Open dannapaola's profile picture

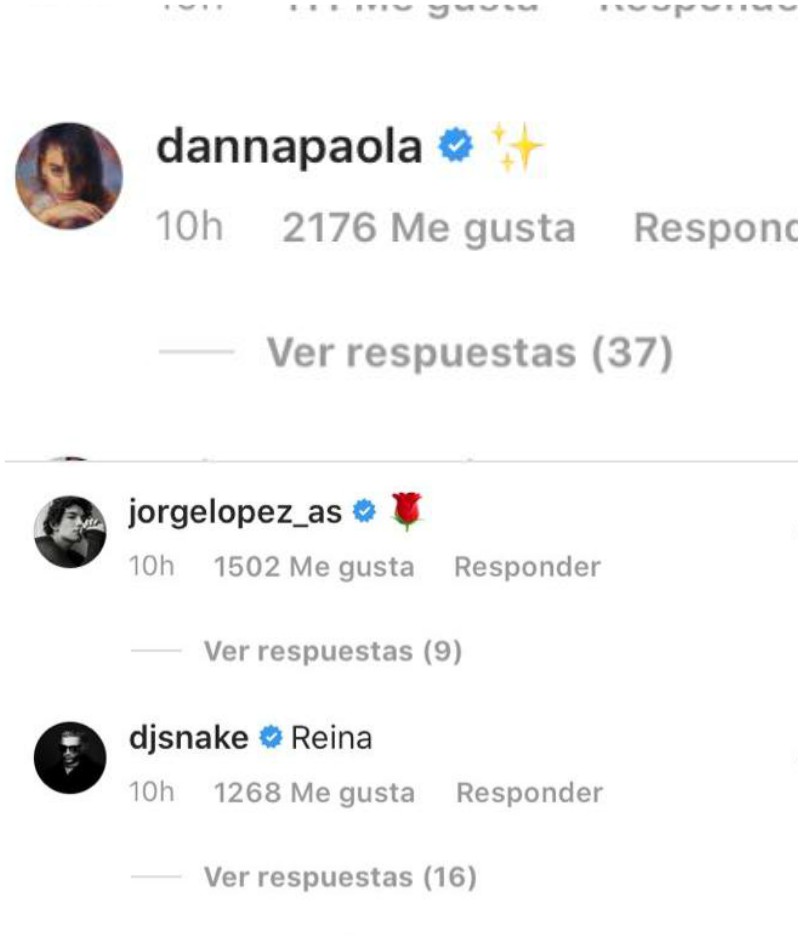tap(69, 176)
